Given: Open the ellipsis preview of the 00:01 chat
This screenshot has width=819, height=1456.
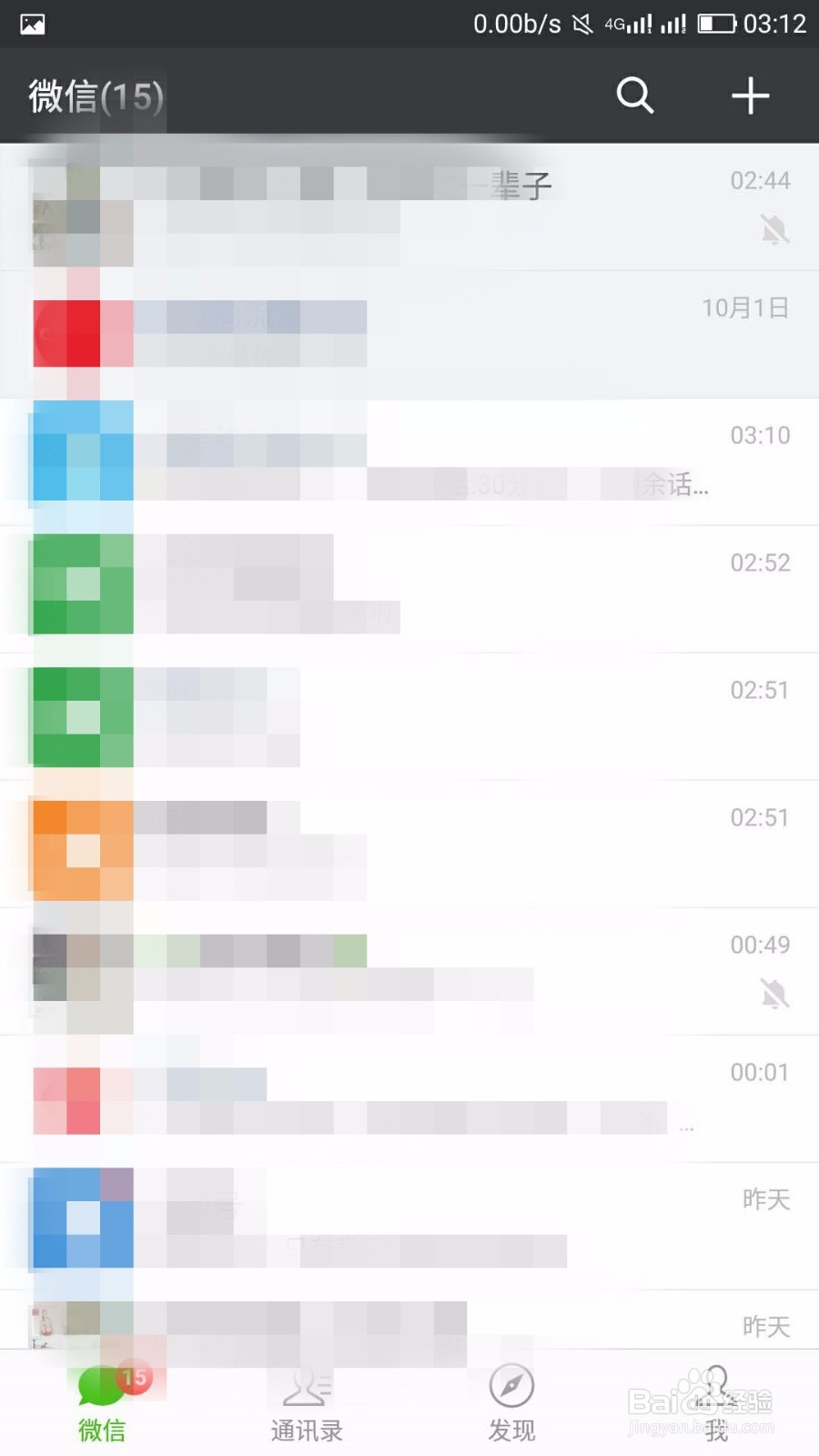Looking at the screenshot, I should coord(688,1127).
